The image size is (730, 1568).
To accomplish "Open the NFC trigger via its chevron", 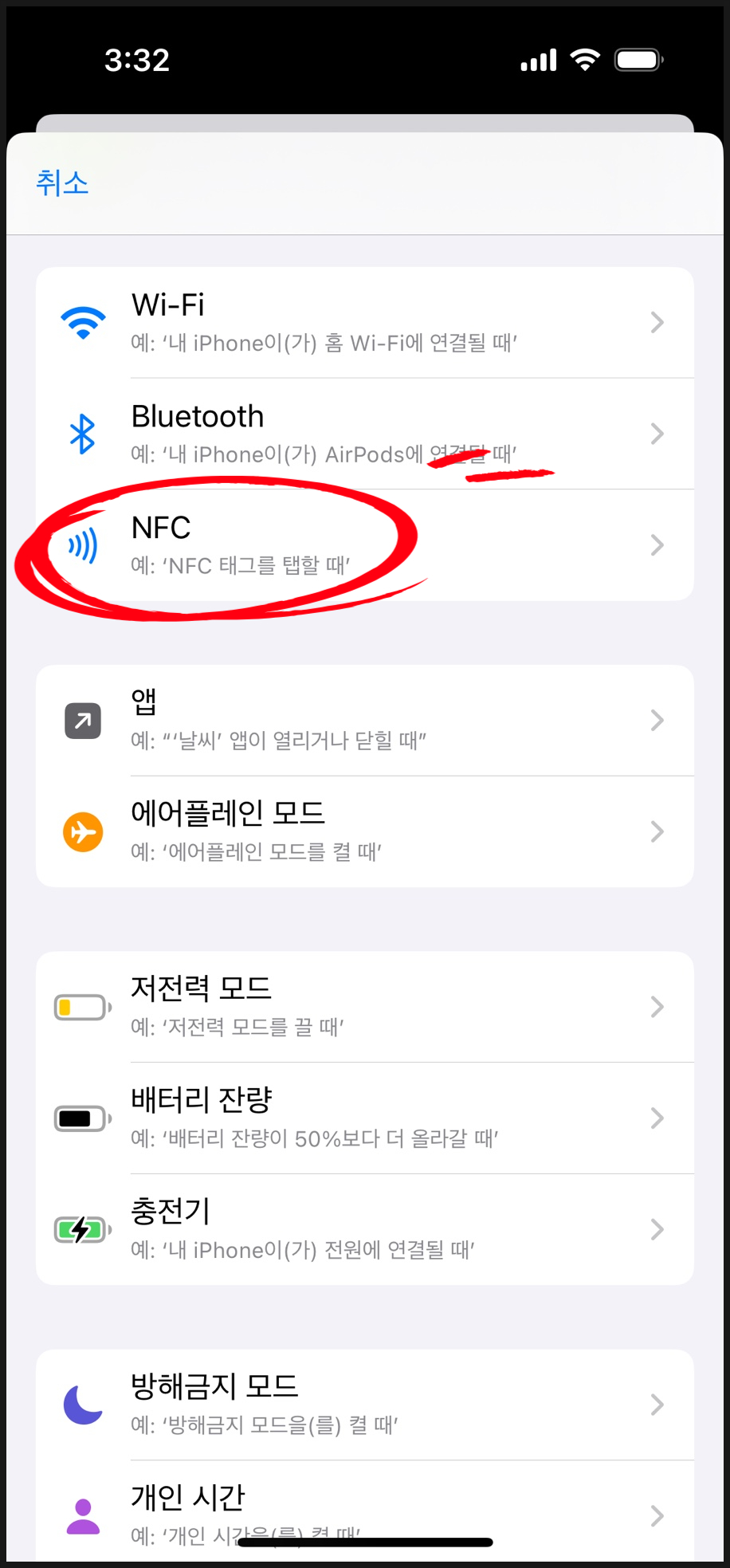I will [x=657, y=545].
